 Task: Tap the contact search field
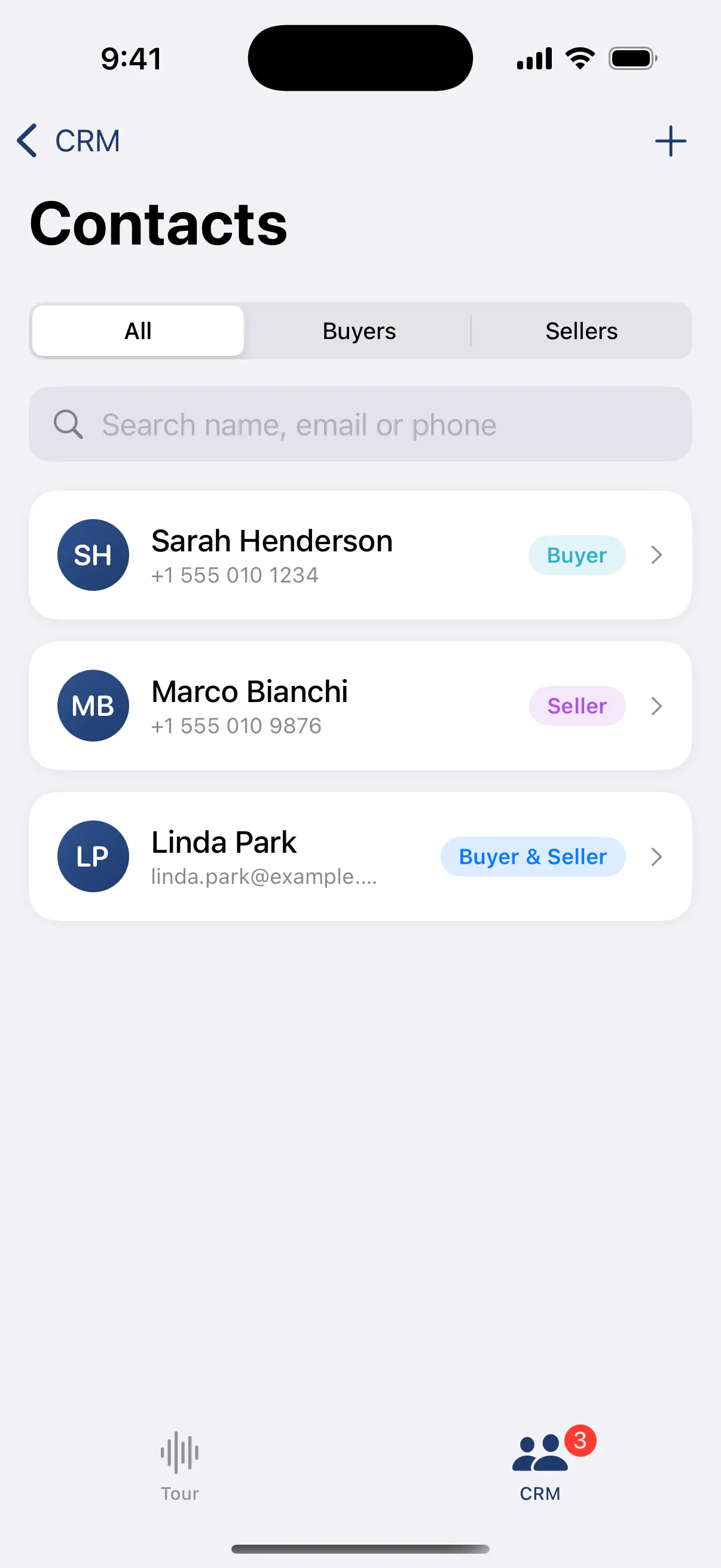360,424
